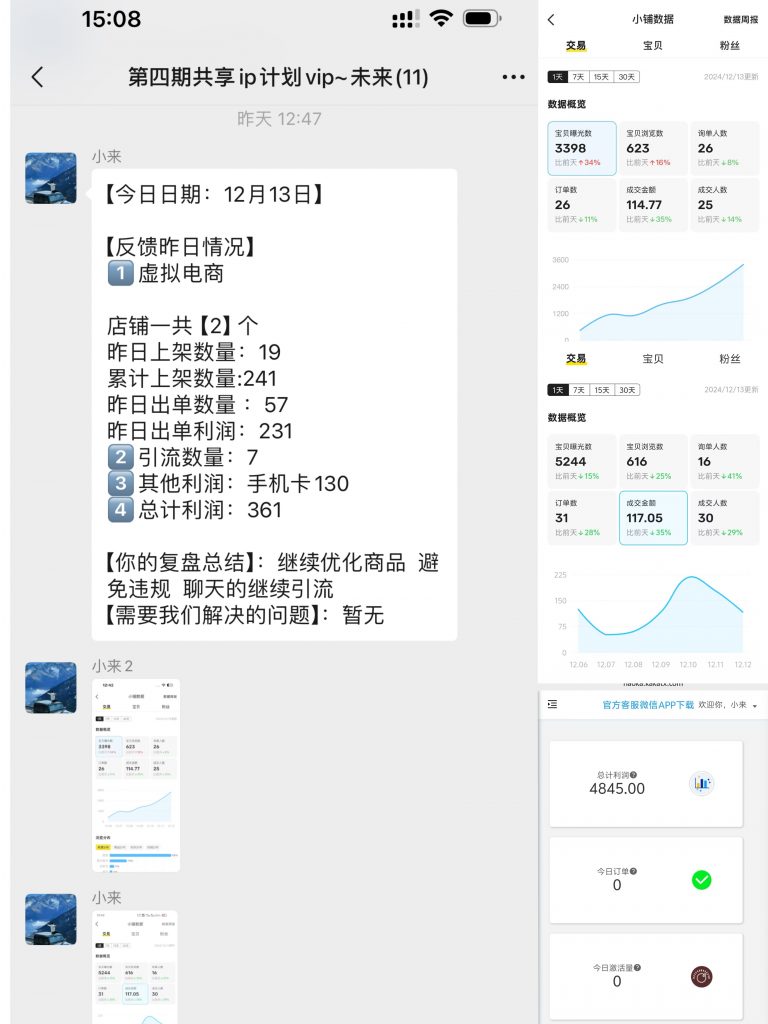Click the green checkmark icon on 今日订单 card

click(x=702, y=880)
